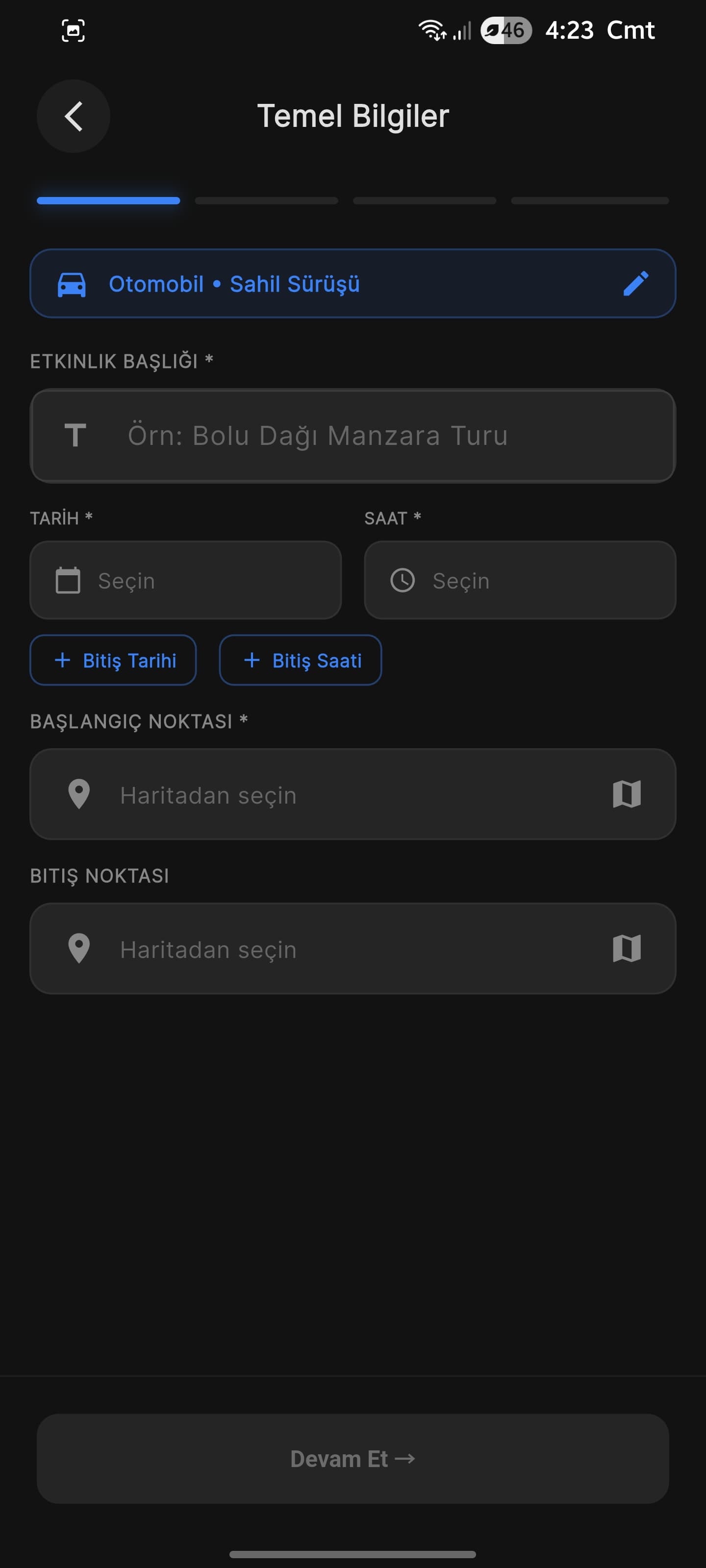Click the screenshot icon in the status bar
706x1568 pixels.
(73, 30)
